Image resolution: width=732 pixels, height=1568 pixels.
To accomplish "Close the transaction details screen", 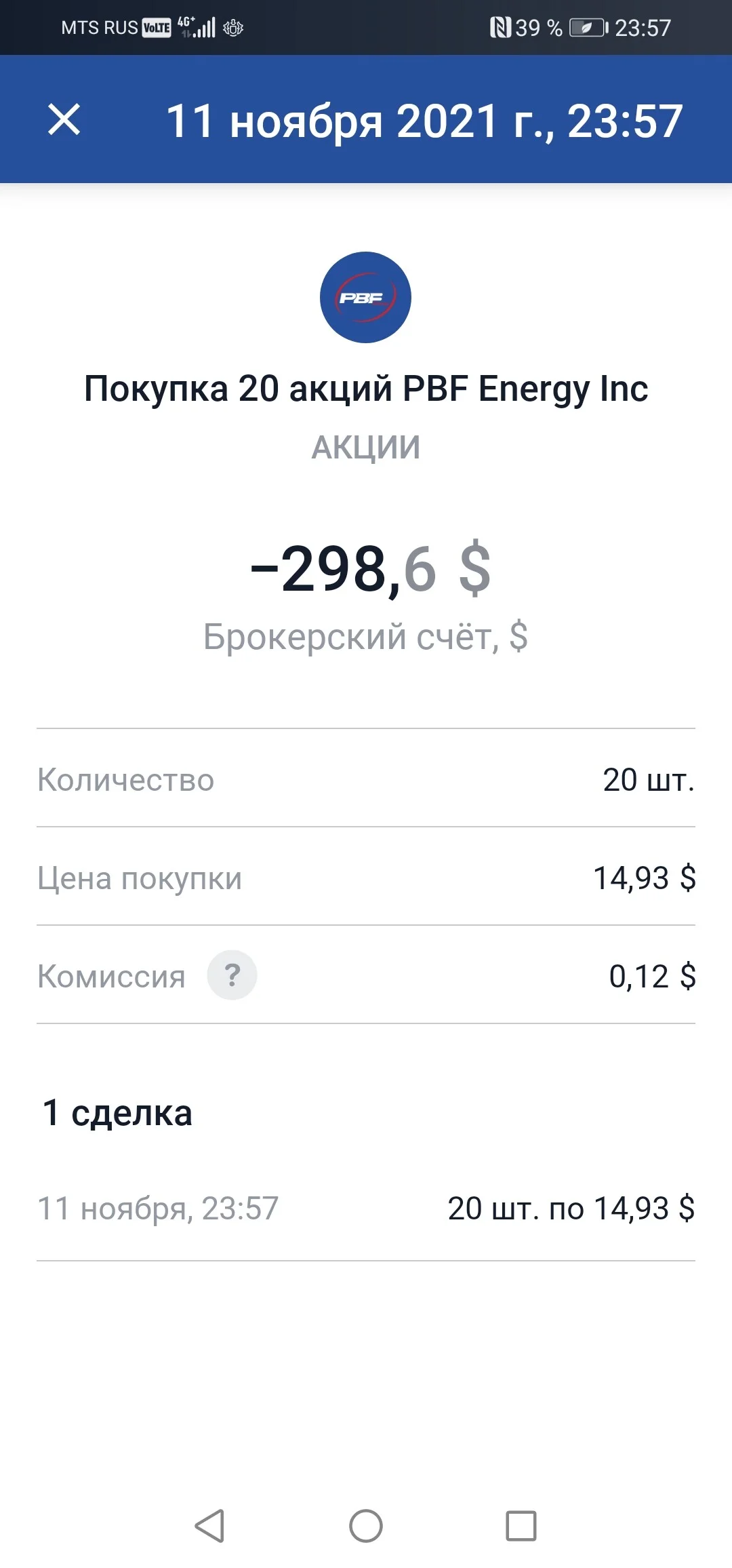I will (x=64, y=120).
